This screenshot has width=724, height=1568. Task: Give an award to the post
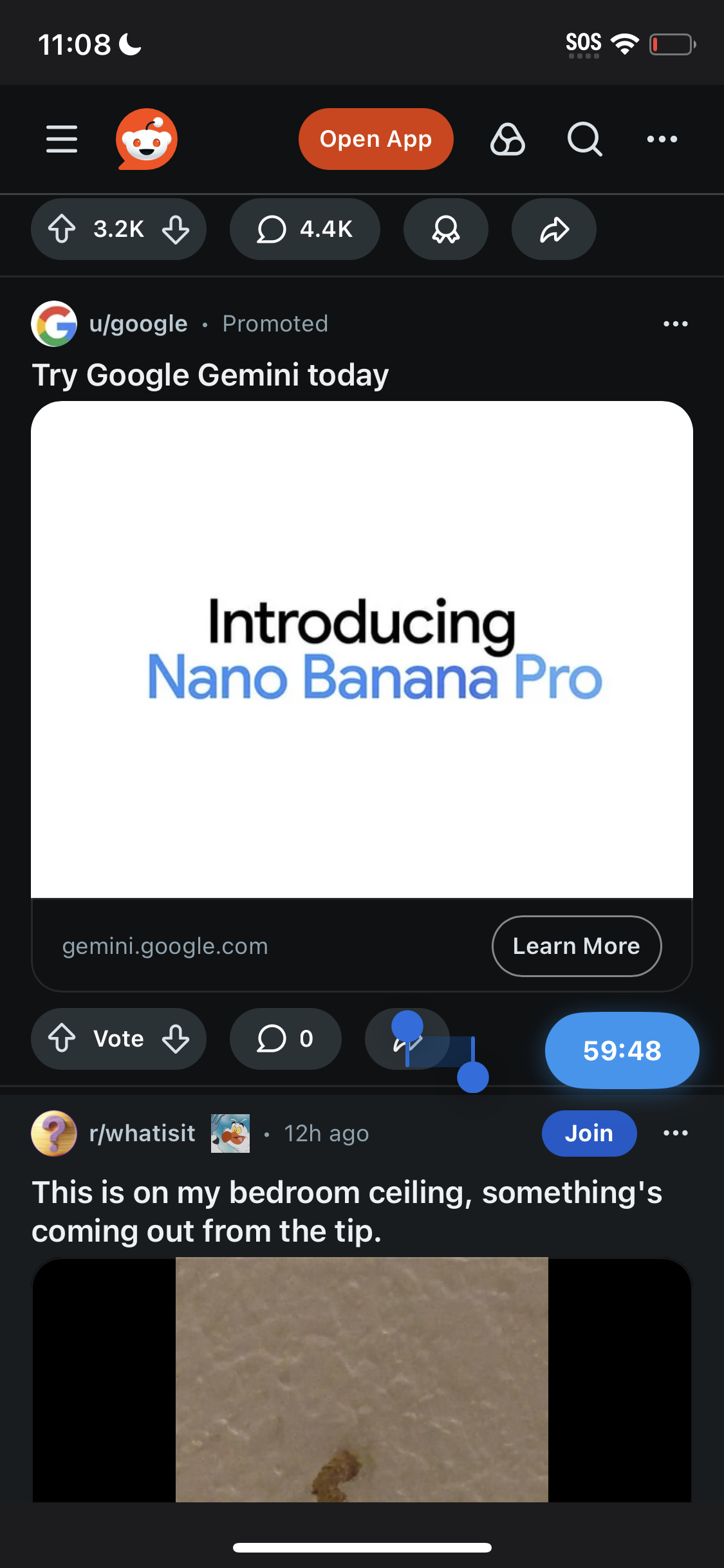tap(445, 229)
